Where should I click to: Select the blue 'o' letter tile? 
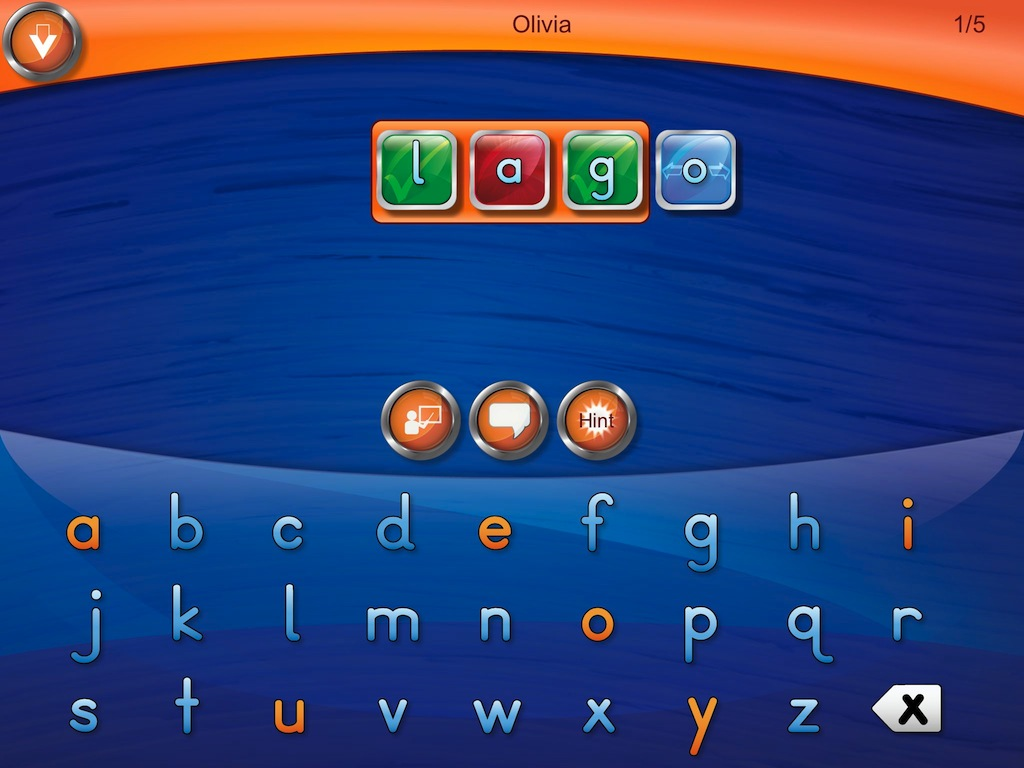pos(696,171)
